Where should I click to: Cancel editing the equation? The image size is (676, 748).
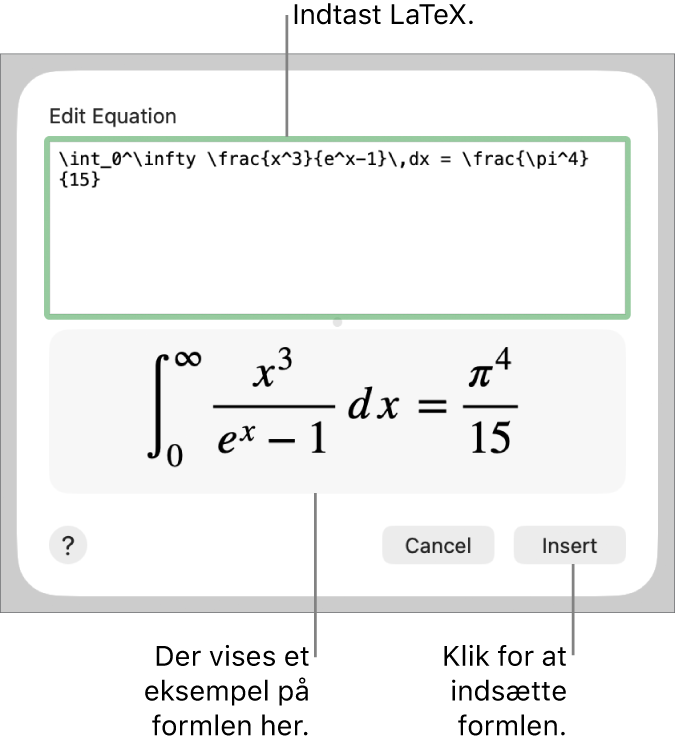pyautogui.click(x=438, y=545)
